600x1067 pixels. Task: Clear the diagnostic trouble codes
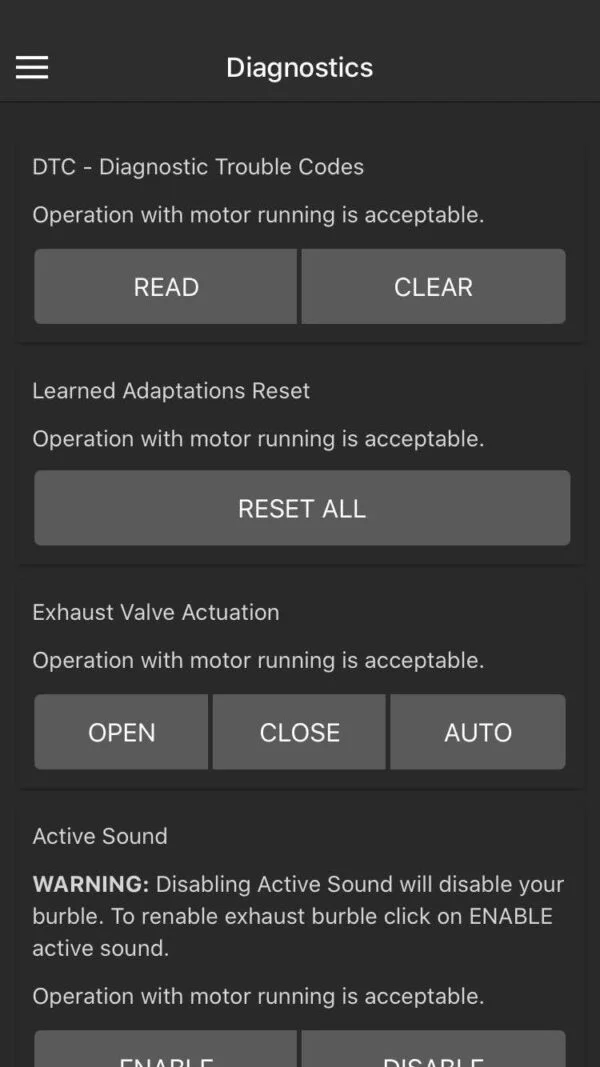click(x=433, y=287)
